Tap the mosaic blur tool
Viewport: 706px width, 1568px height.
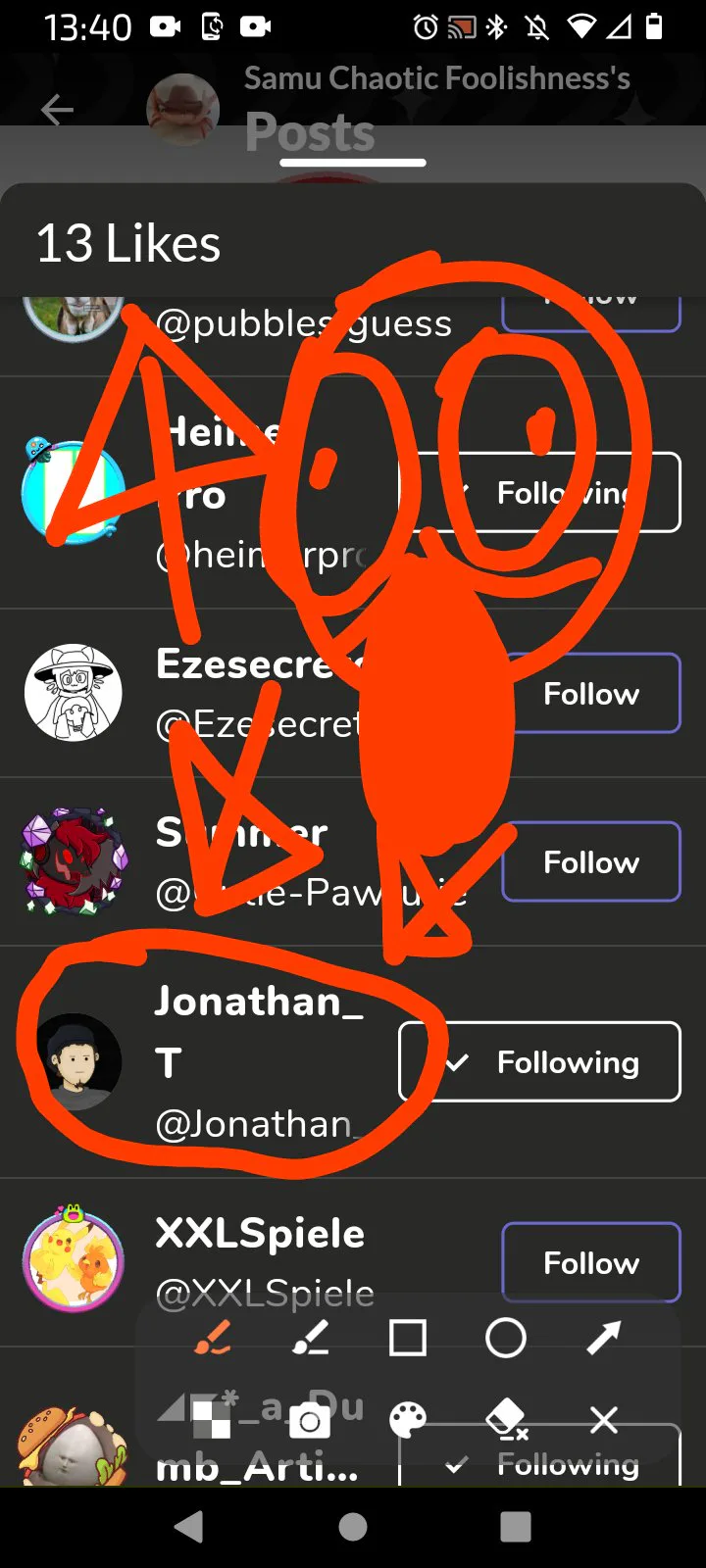(x=213, y=1419)
